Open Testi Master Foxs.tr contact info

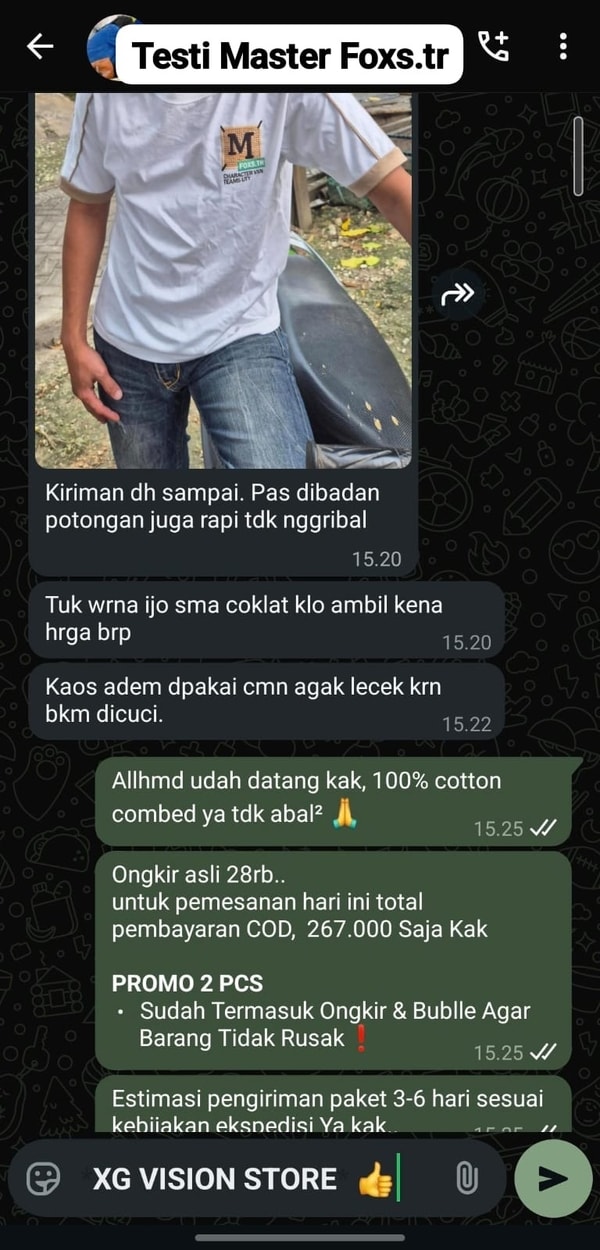290,54
